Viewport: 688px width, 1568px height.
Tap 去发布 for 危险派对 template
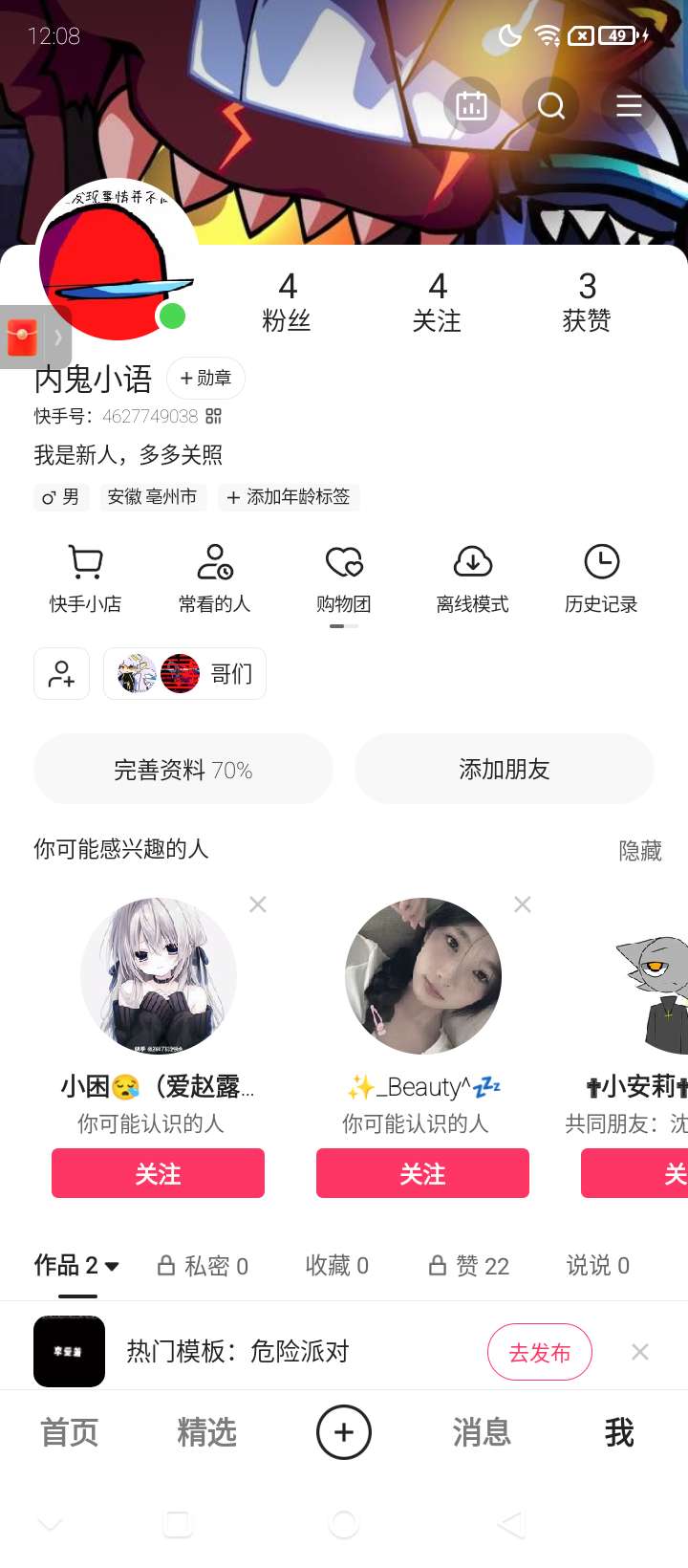tap(539, 1352)
